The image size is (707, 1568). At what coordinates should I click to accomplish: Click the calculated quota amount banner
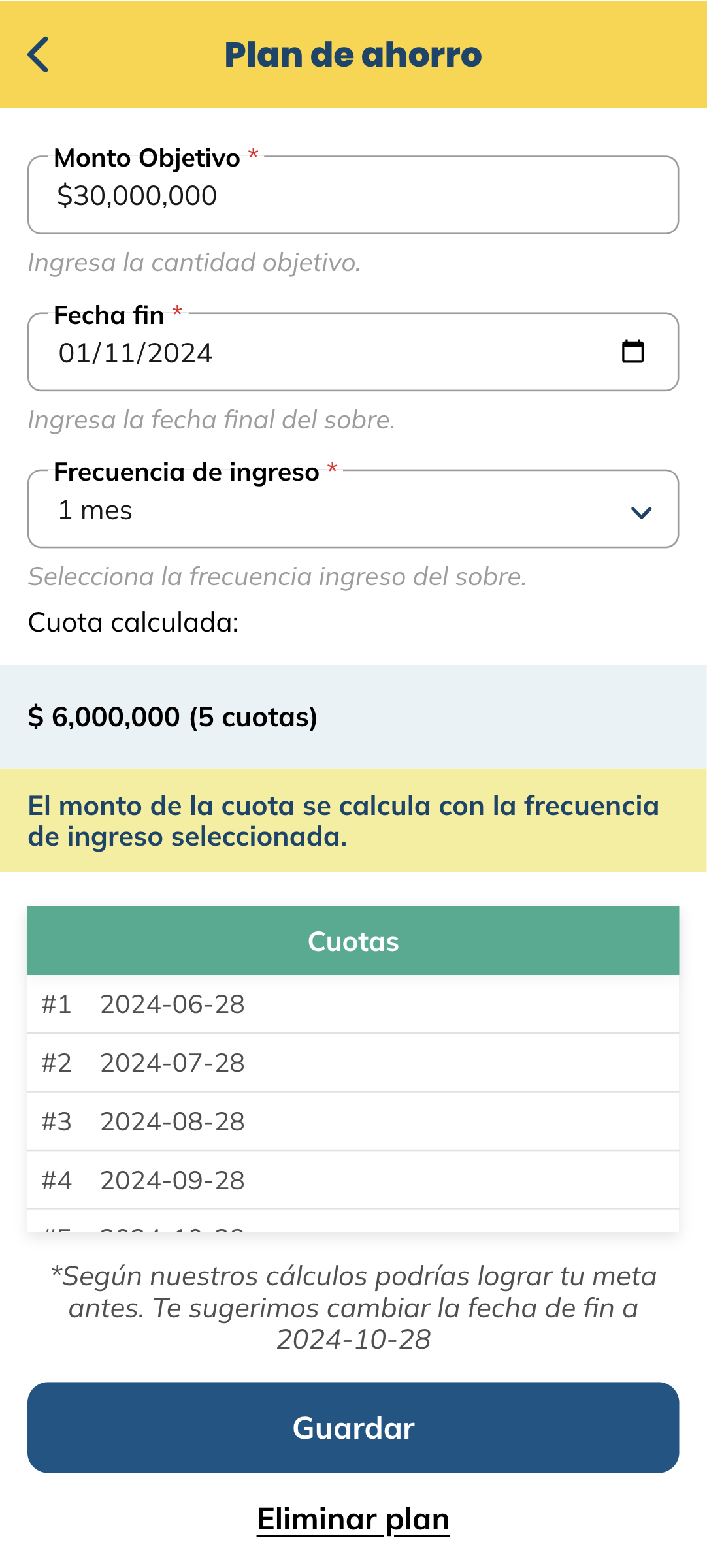pos(353,716)
